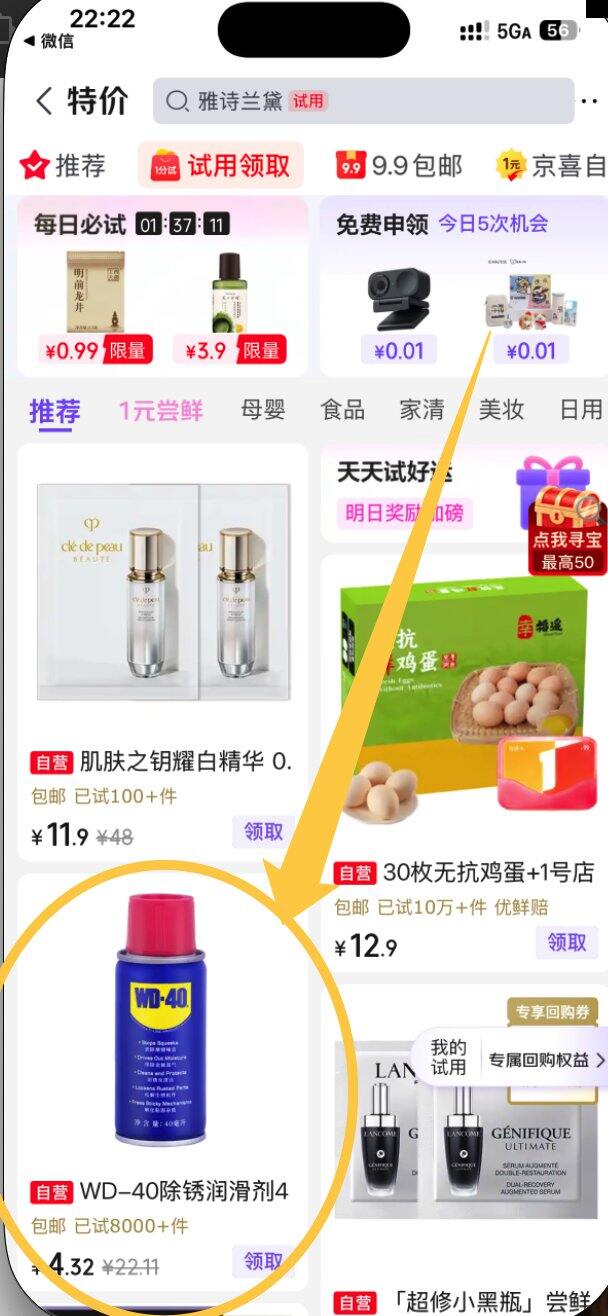Claim the WD-40除锈润滑剂 with 领取

tap(264, 1262)
